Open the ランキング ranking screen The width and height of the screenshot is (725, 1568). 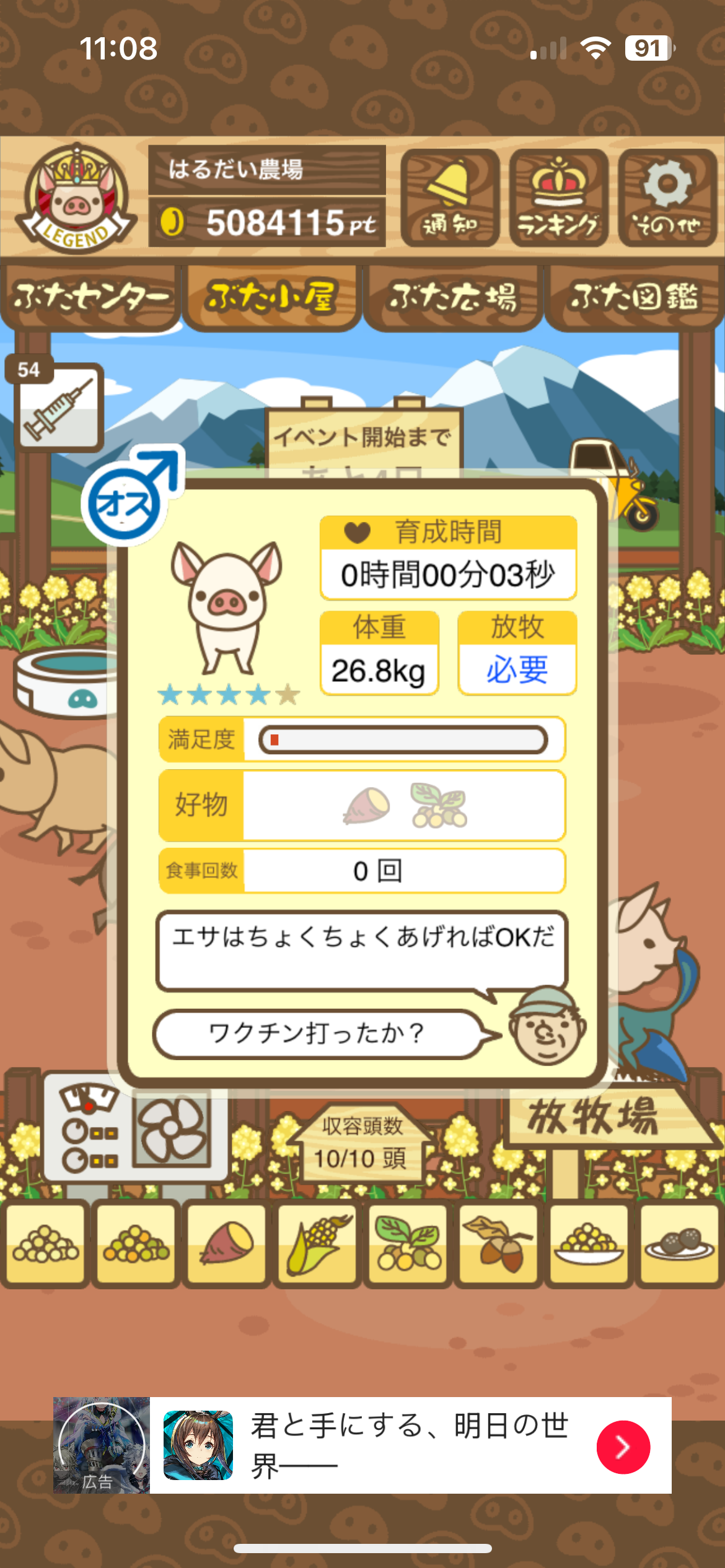[x=558, y=198]
